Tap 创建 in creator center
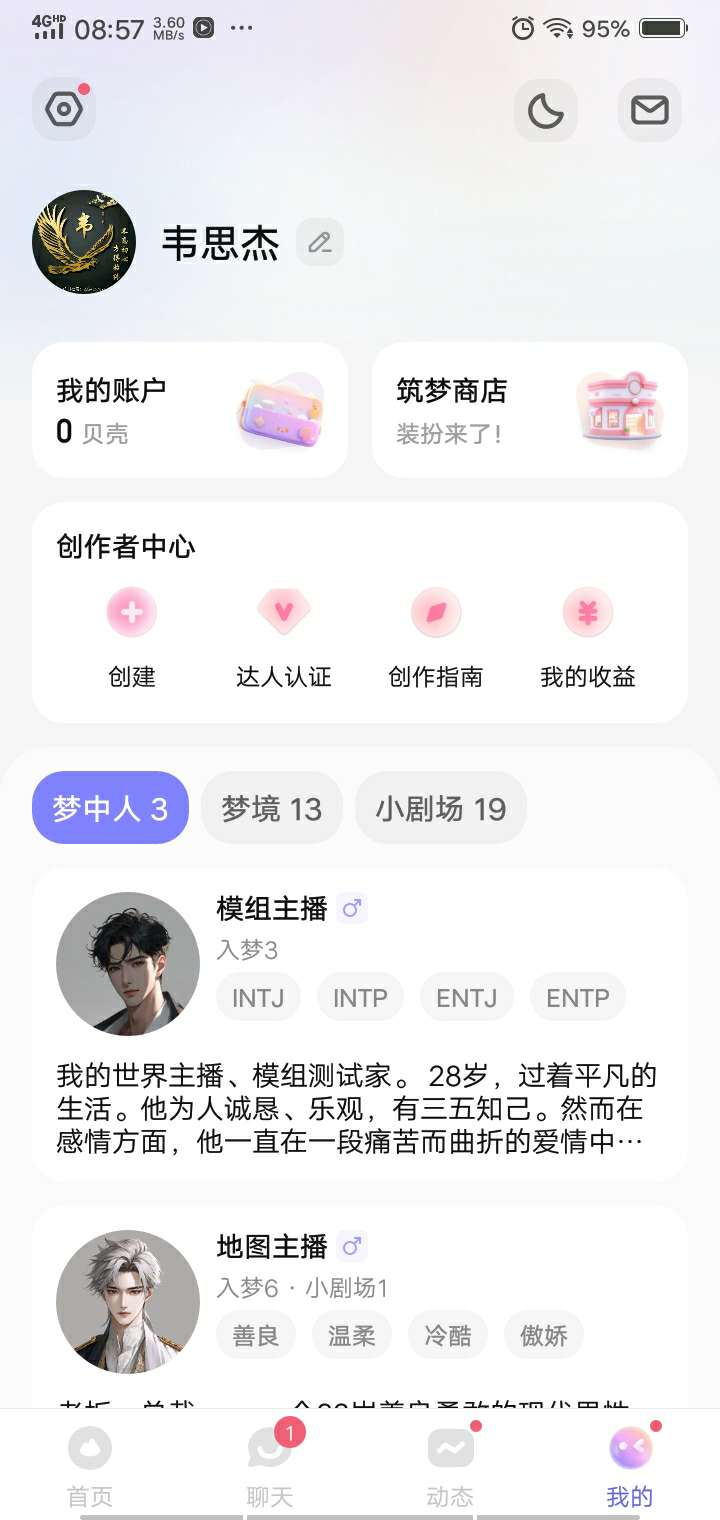The height and width of the screenshot is (1520, 720). (x=132, y=636)
